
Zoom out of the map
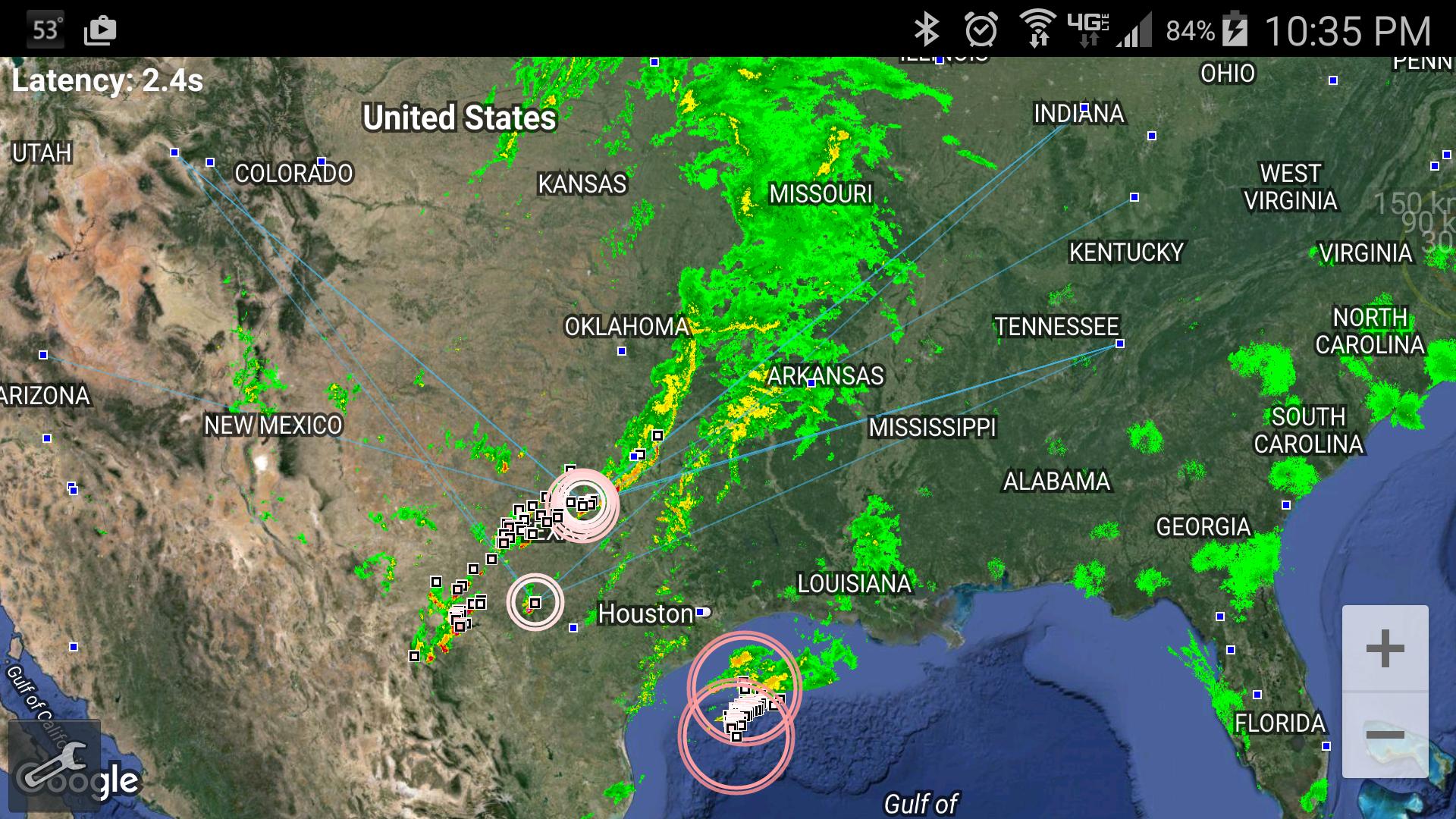(x=1385, y=734)
